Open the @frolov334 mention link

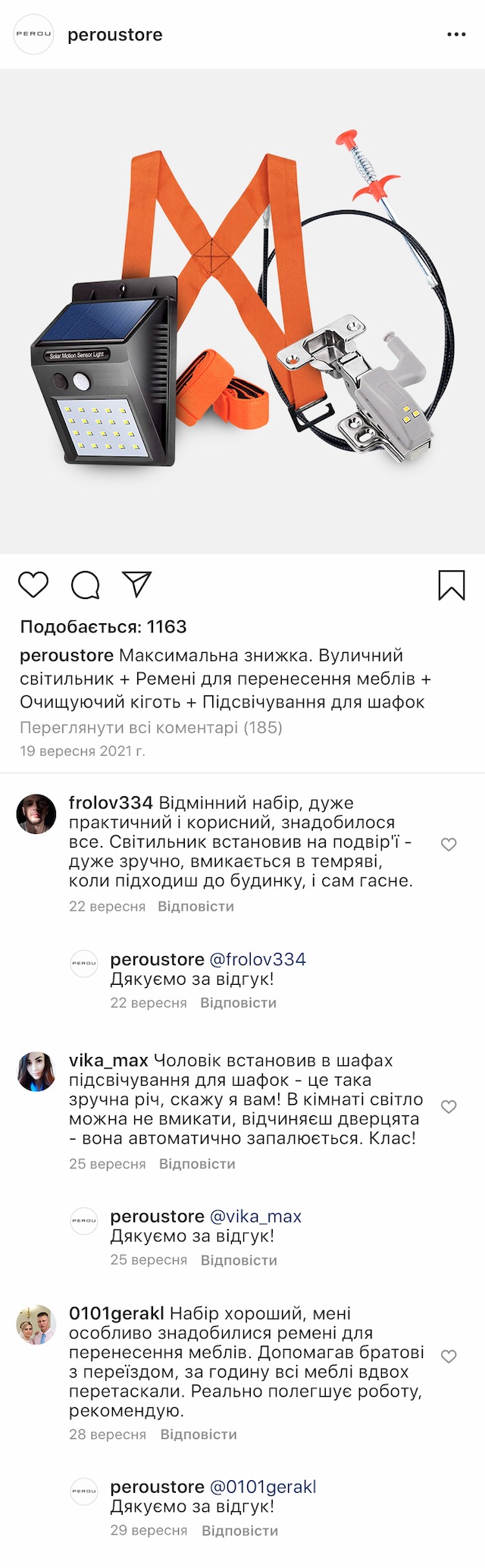[258, 960]
